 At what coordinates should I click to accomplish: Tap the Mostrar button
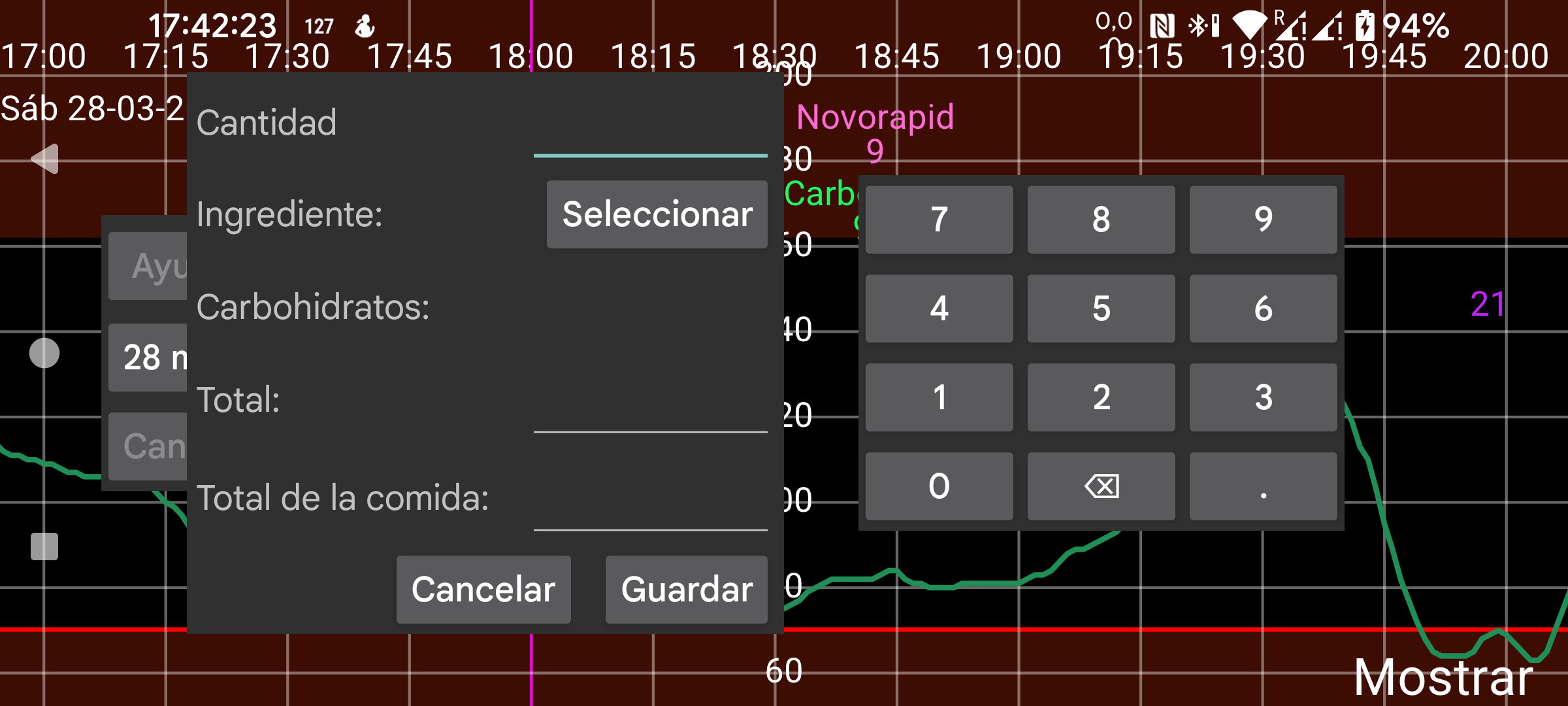[x=1443, y=677]
